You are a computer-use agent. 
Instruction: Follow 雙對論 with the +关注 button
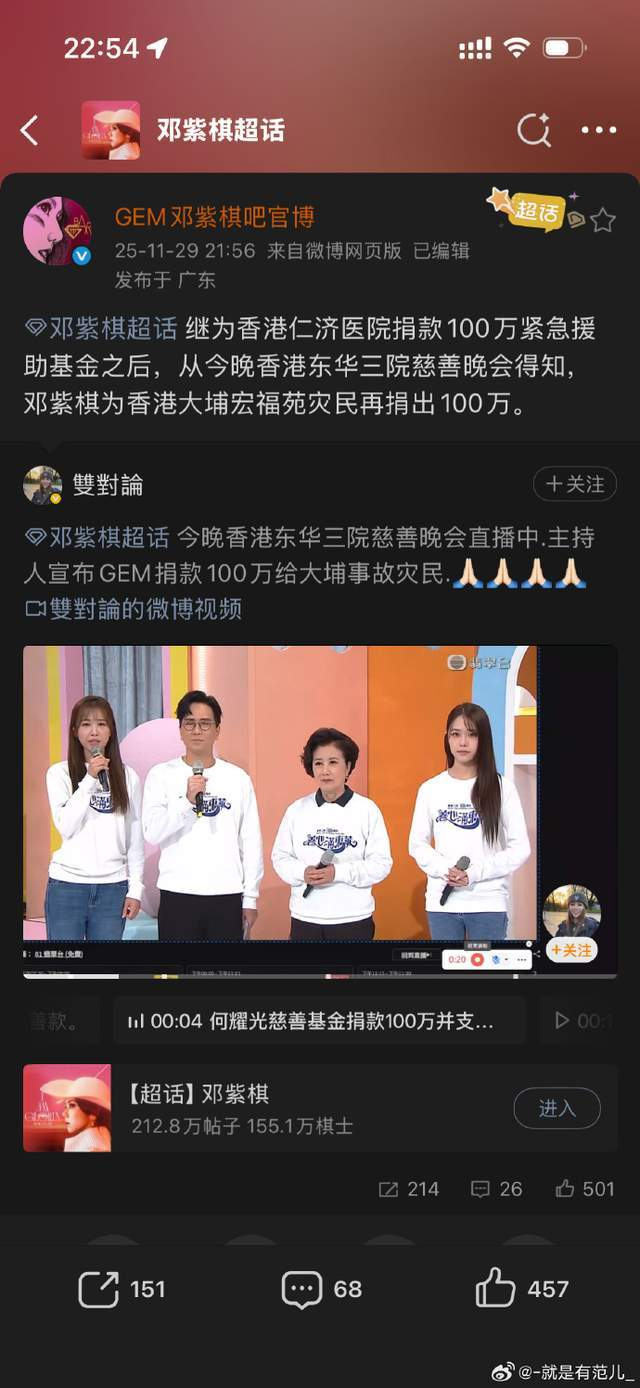[x=574, y=484]
